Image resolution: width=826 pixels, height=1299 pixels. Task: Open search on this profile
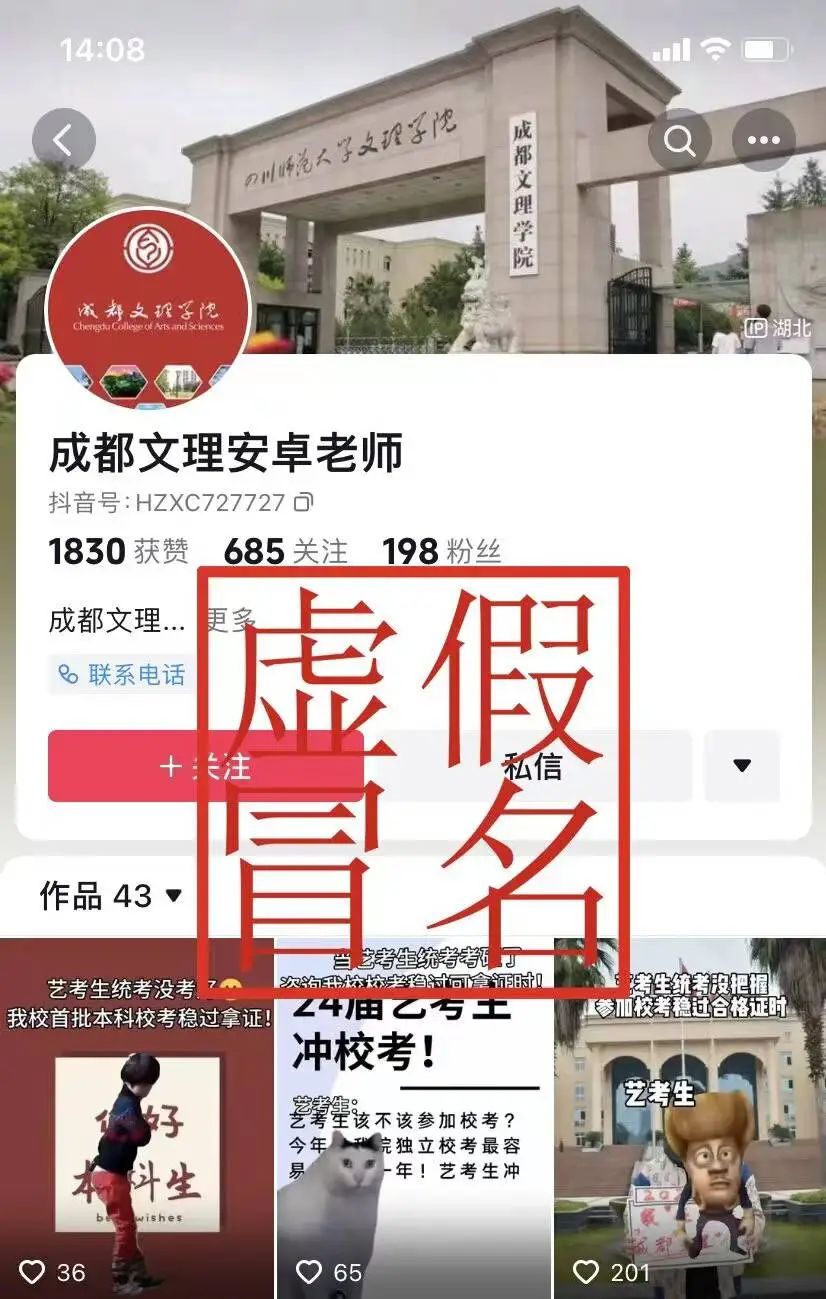[680, 141]
